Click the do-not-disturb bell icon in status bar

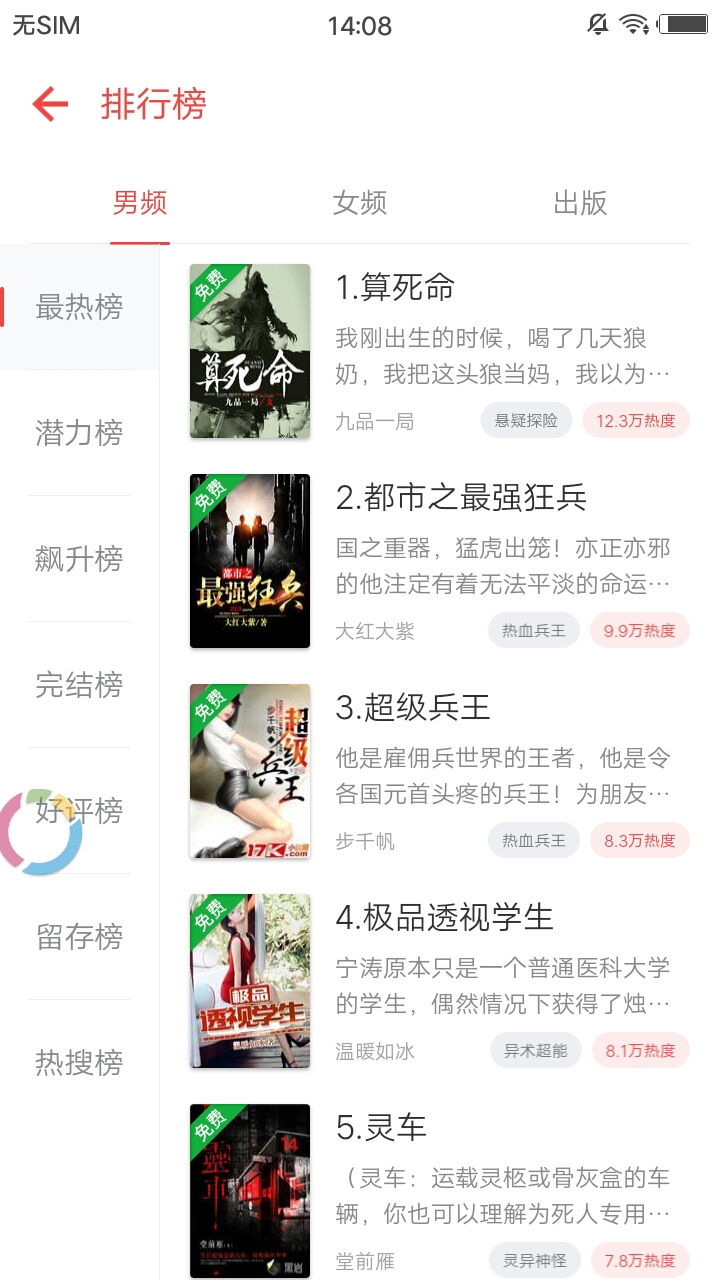(x=597, y=25)
